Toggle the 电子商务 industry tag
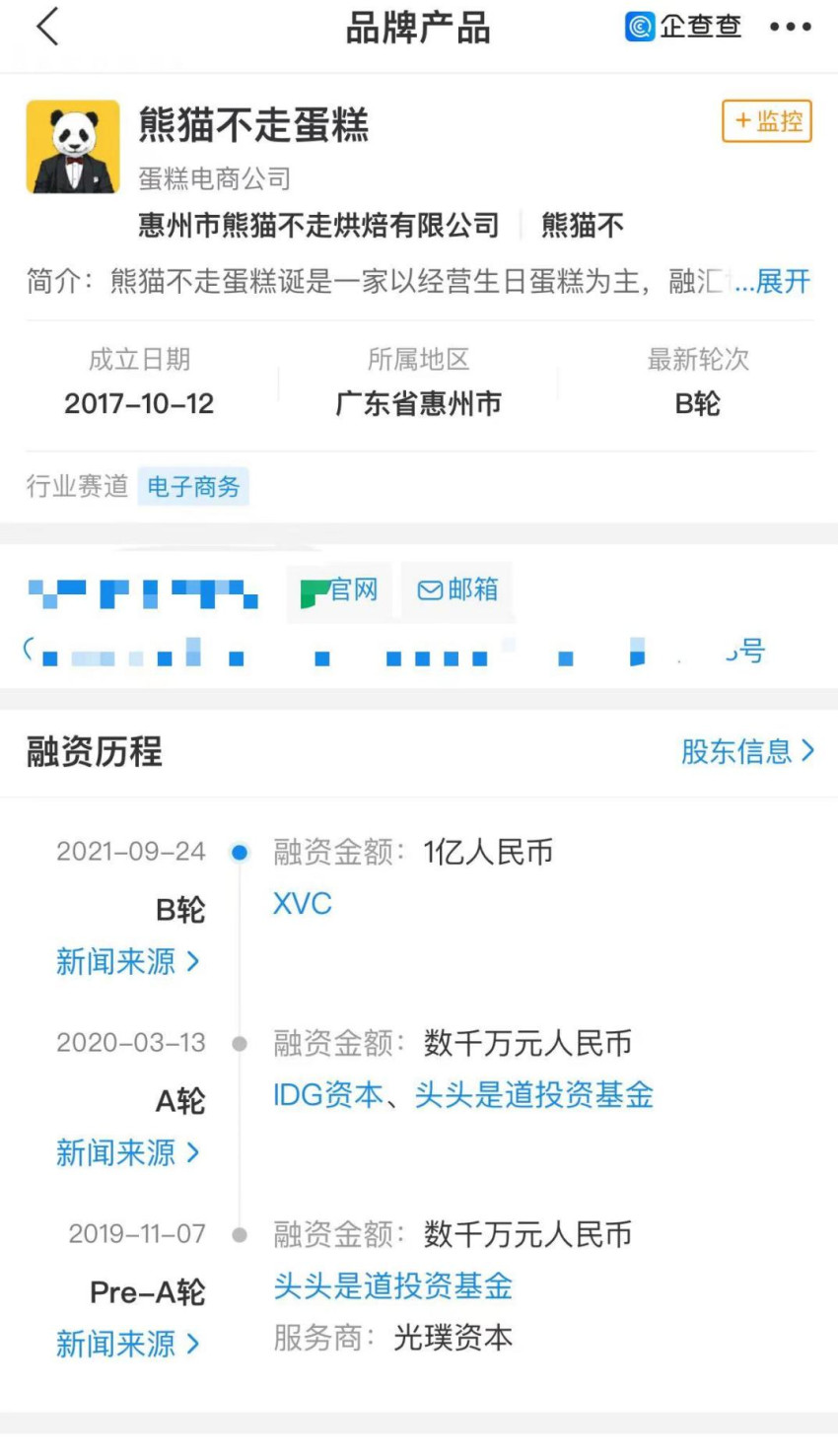 tap(194, 486)
